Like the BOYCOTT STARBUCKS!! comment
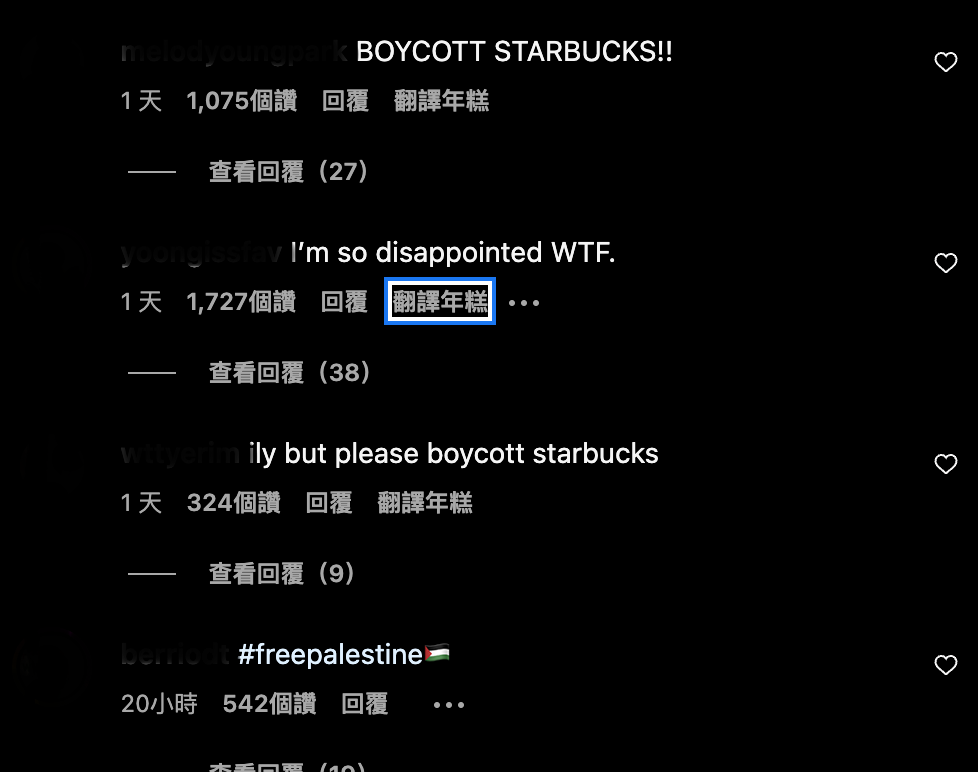This screenshot has height=772, width=978. pos(945,63)
